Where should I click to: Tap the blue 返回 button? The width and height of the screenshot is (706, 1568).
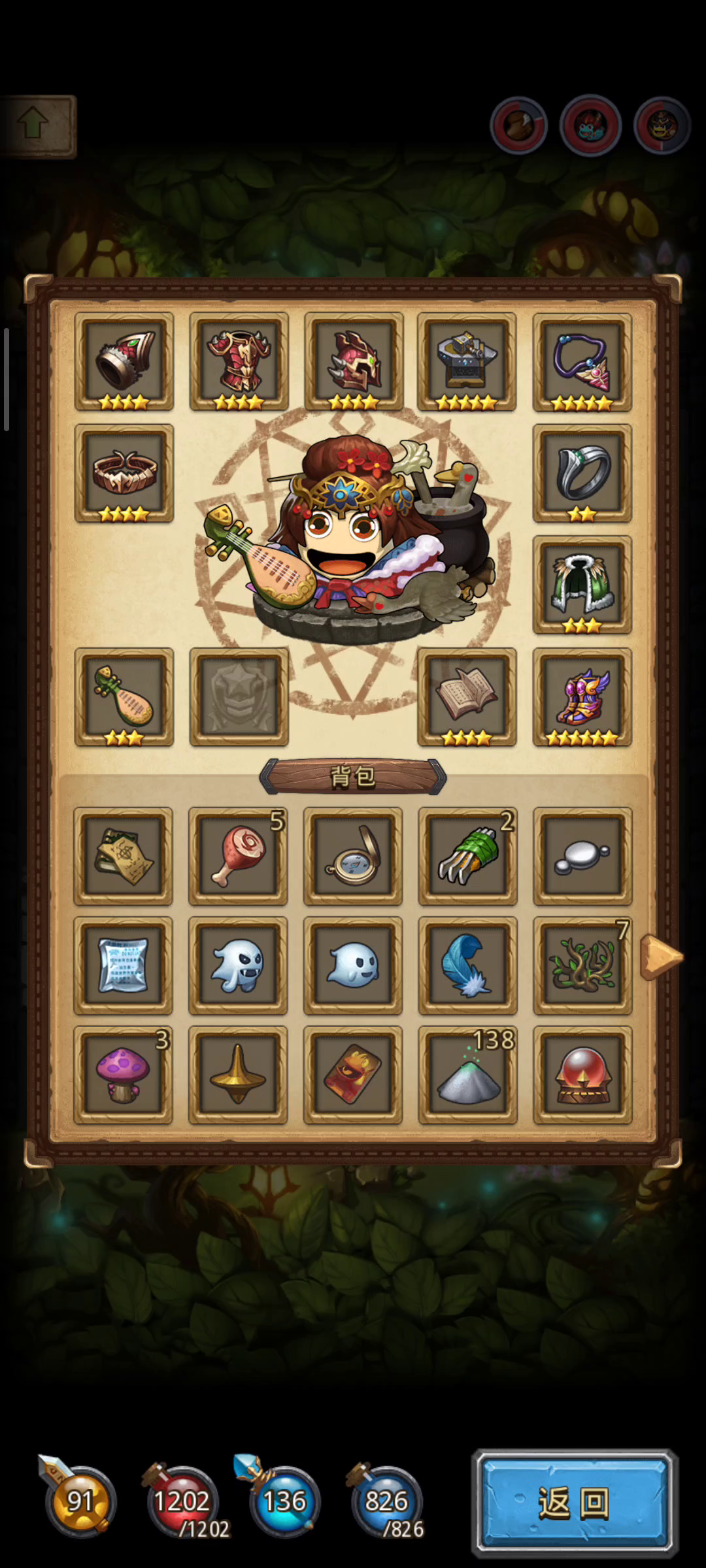(x=574, y=1503)
